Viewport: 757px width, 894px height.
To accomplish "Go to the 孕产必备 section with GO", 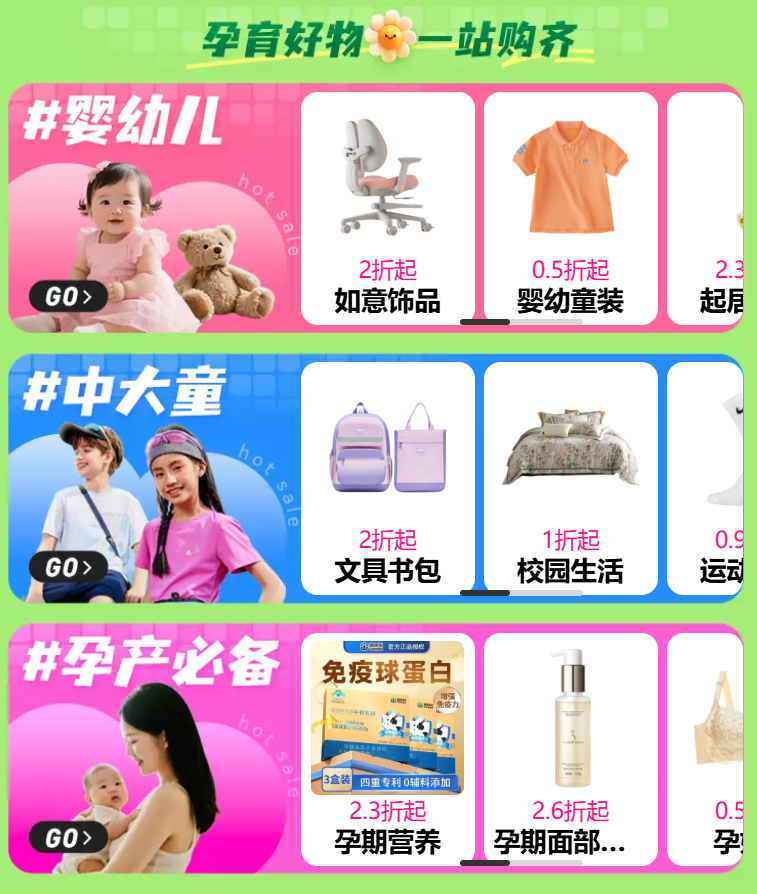I will 67,837.
